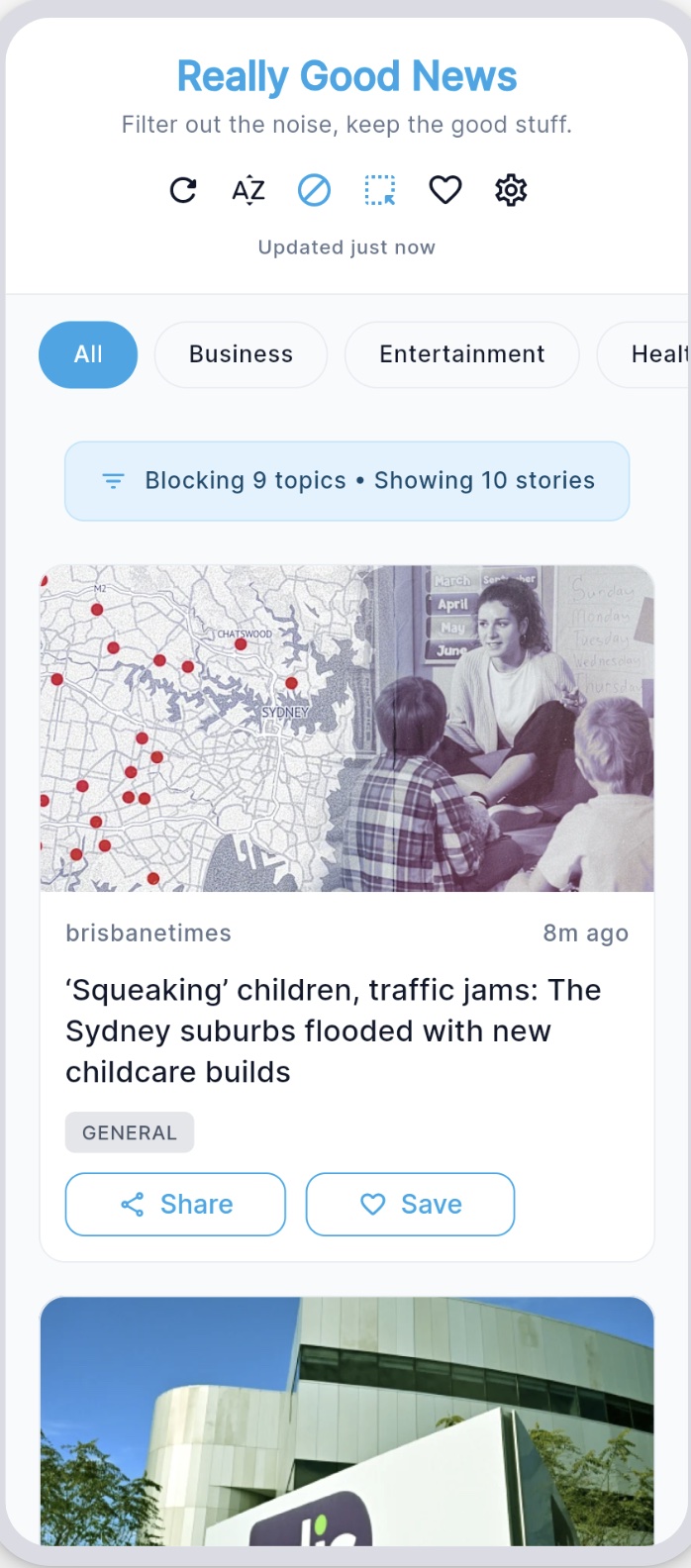Image resolution: width=691 pixels, height=1568 pixels.
Task: Open the Blocking 9 topics filter banner
Action: [346, 481]
